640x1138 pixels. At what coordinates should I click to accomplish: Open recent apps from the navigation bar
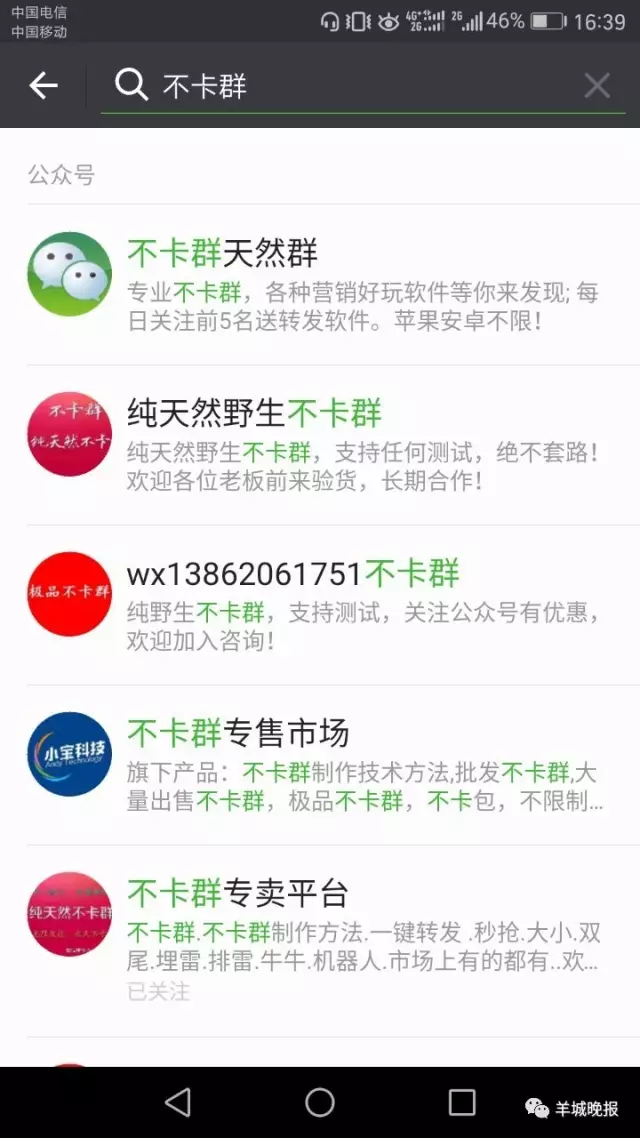(x=461, y=1102)
